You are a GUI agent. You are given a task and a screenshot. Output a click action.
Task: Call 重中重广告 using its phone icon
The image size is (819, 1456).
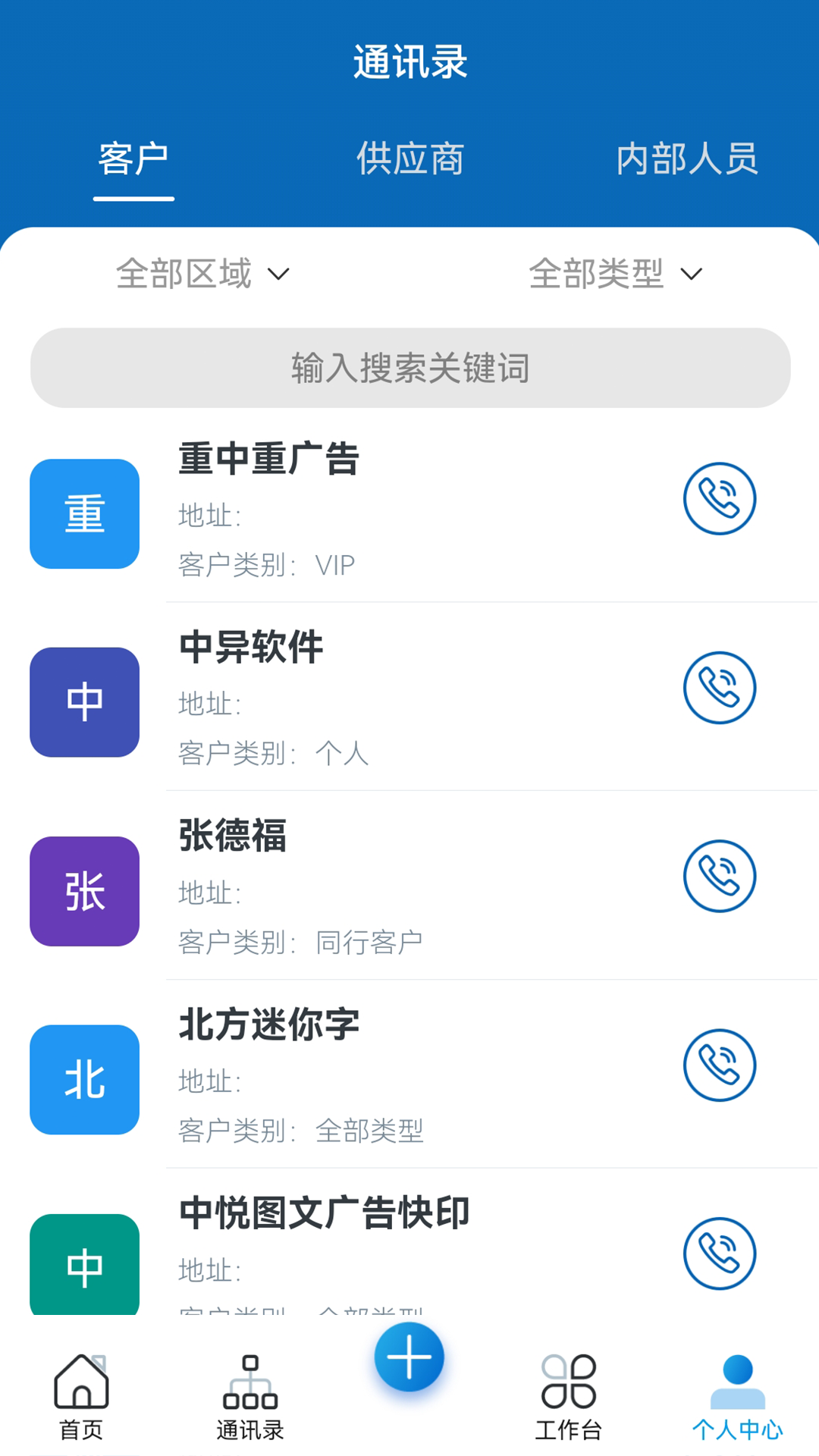pyautogui.click(x=719, y=499)
